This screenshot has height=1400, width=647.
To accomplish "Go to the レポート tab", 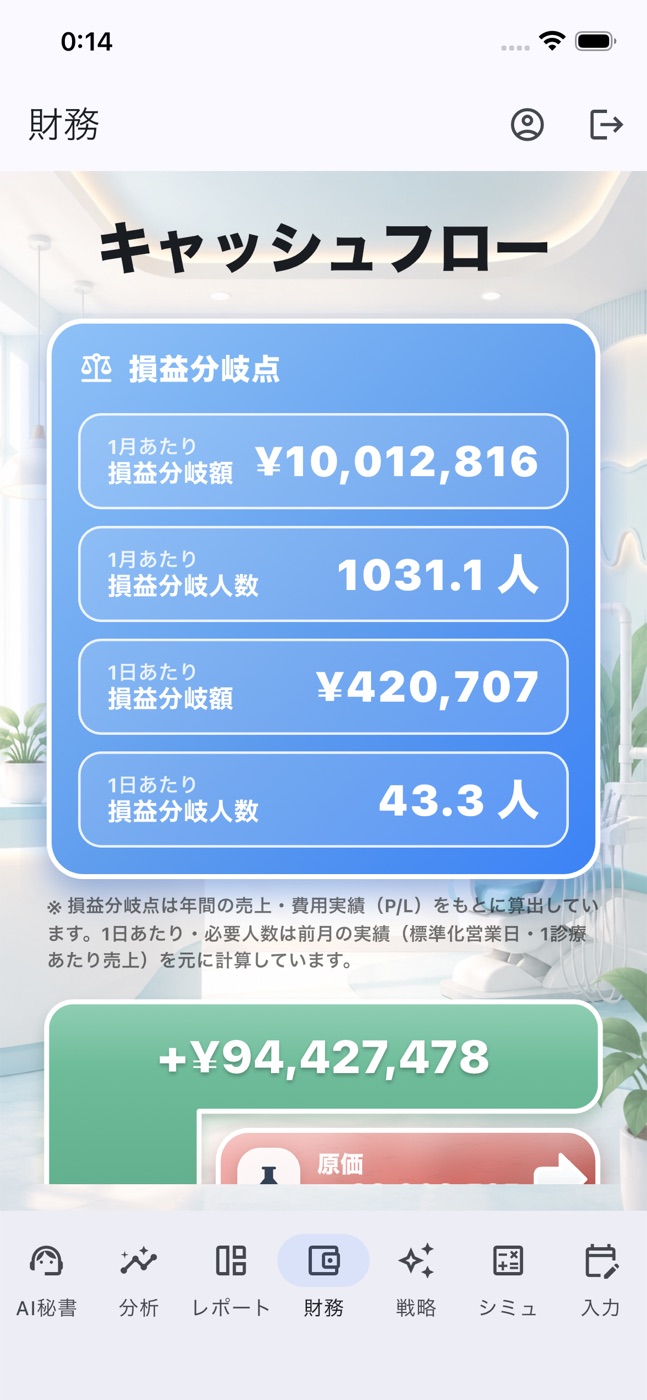I will pos(231,1279).
